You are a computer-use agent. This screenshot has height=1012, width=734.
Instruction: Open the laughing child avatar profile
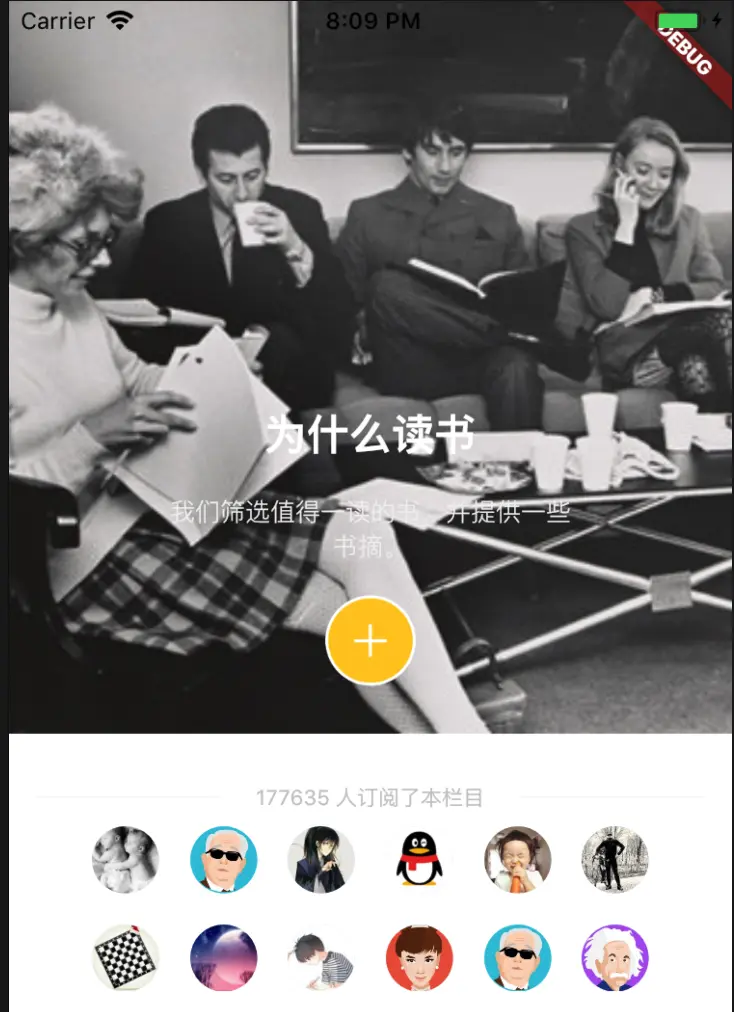(517, 860)
